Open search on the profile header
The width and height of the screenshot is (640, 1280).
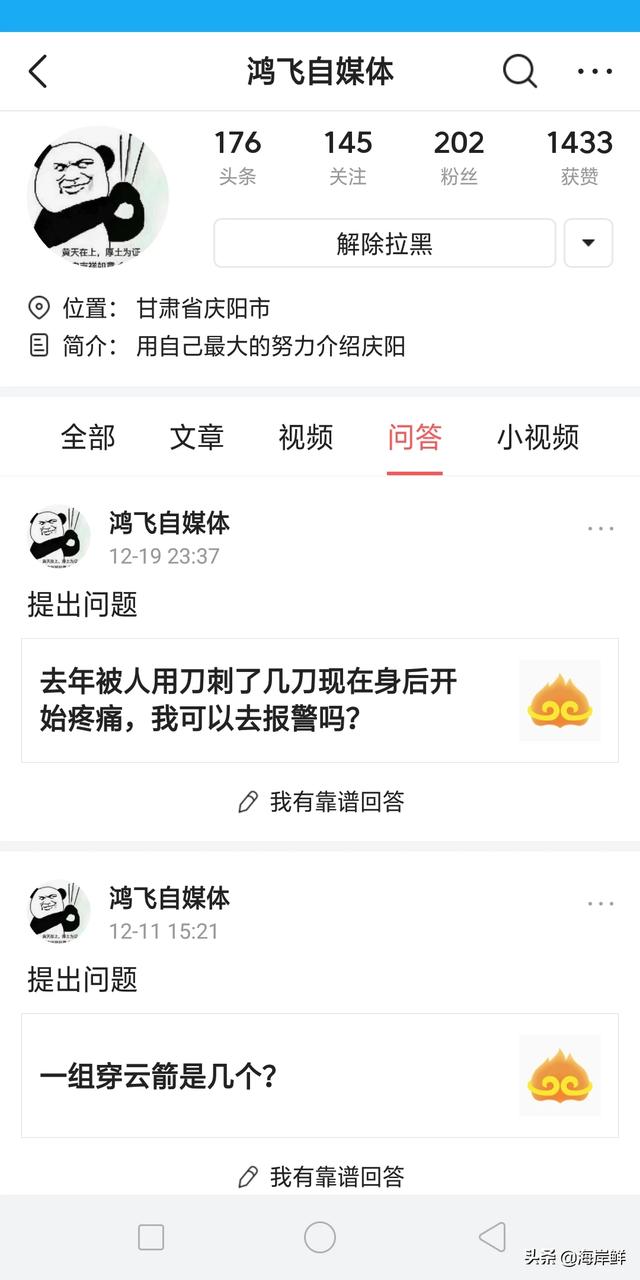pos(519,71)
